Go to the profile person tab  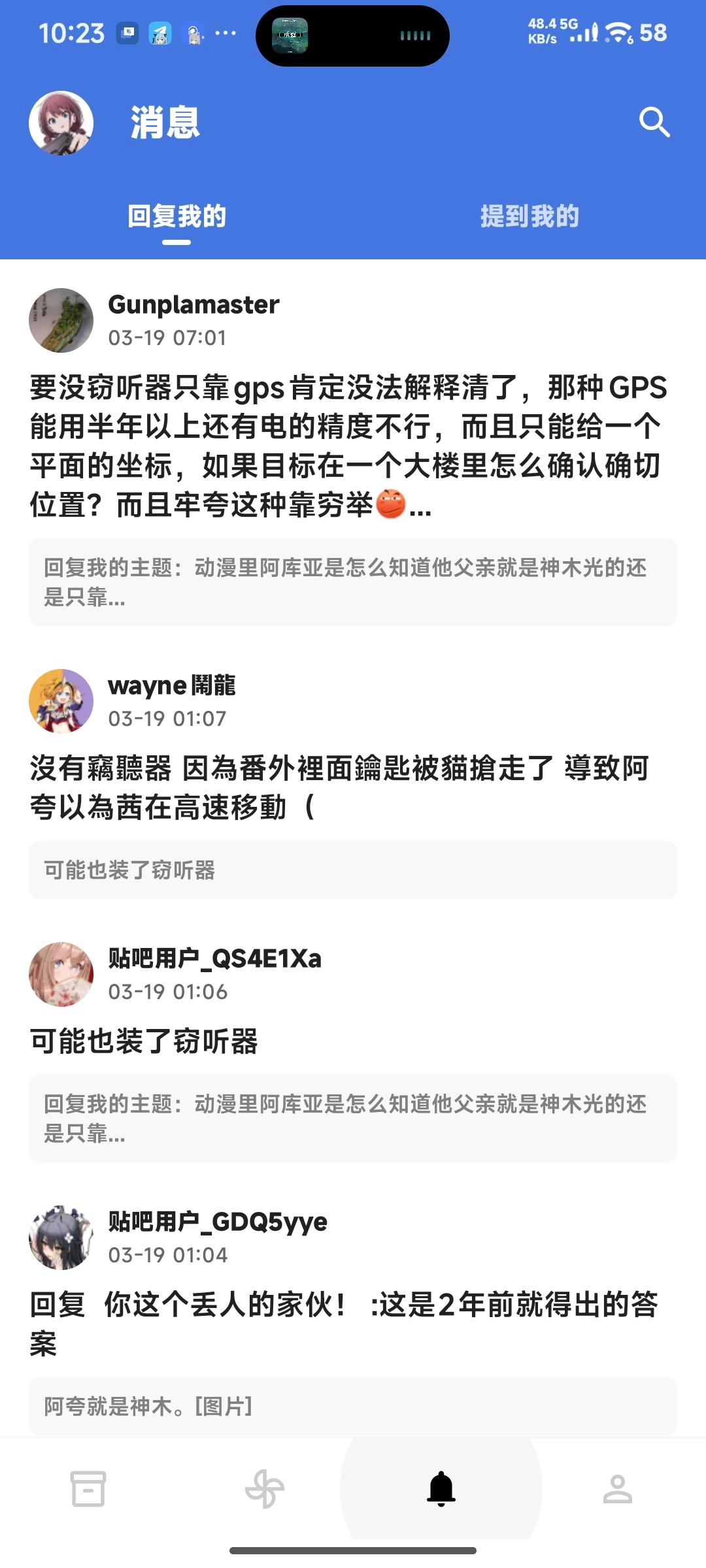618,1489
